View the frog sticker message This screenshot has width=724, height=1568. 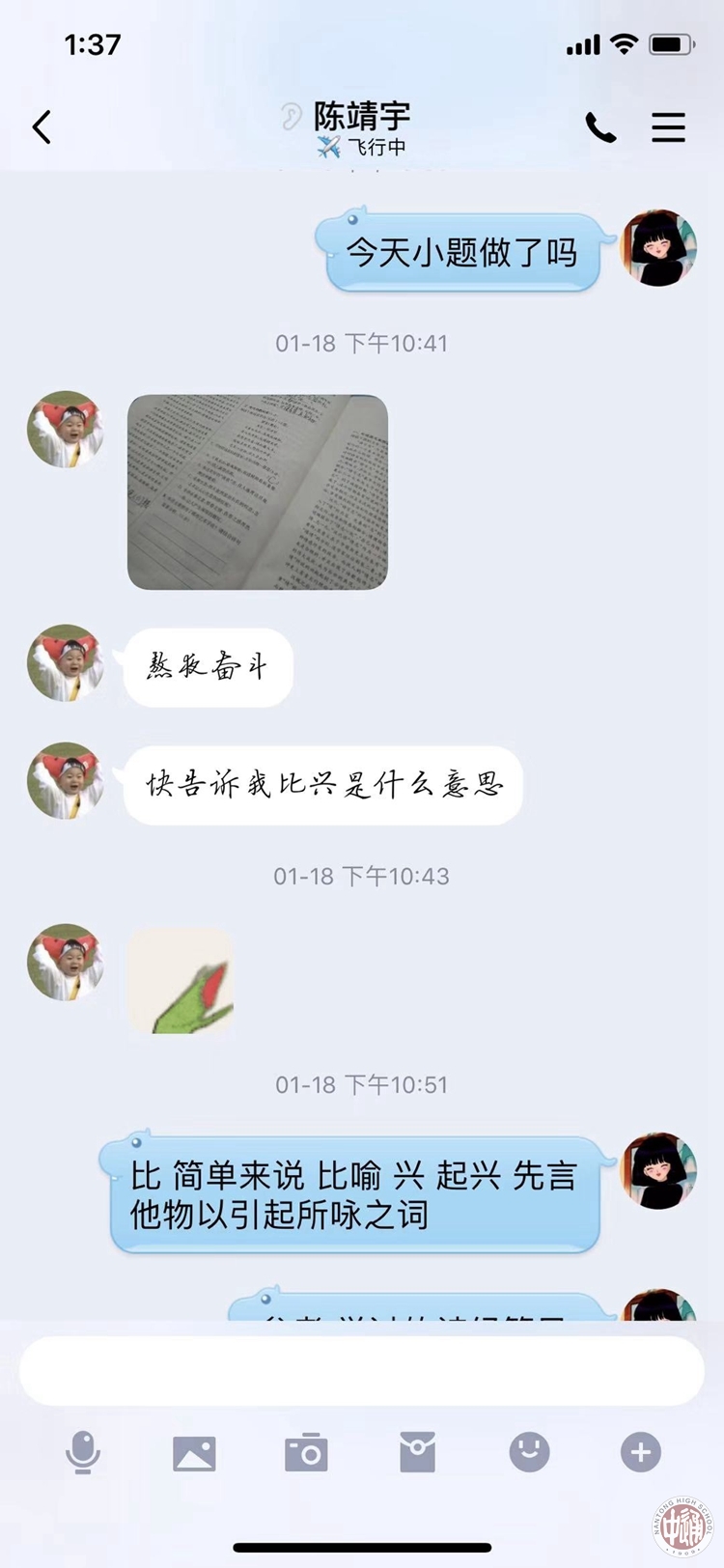click(x=181, y=982)
